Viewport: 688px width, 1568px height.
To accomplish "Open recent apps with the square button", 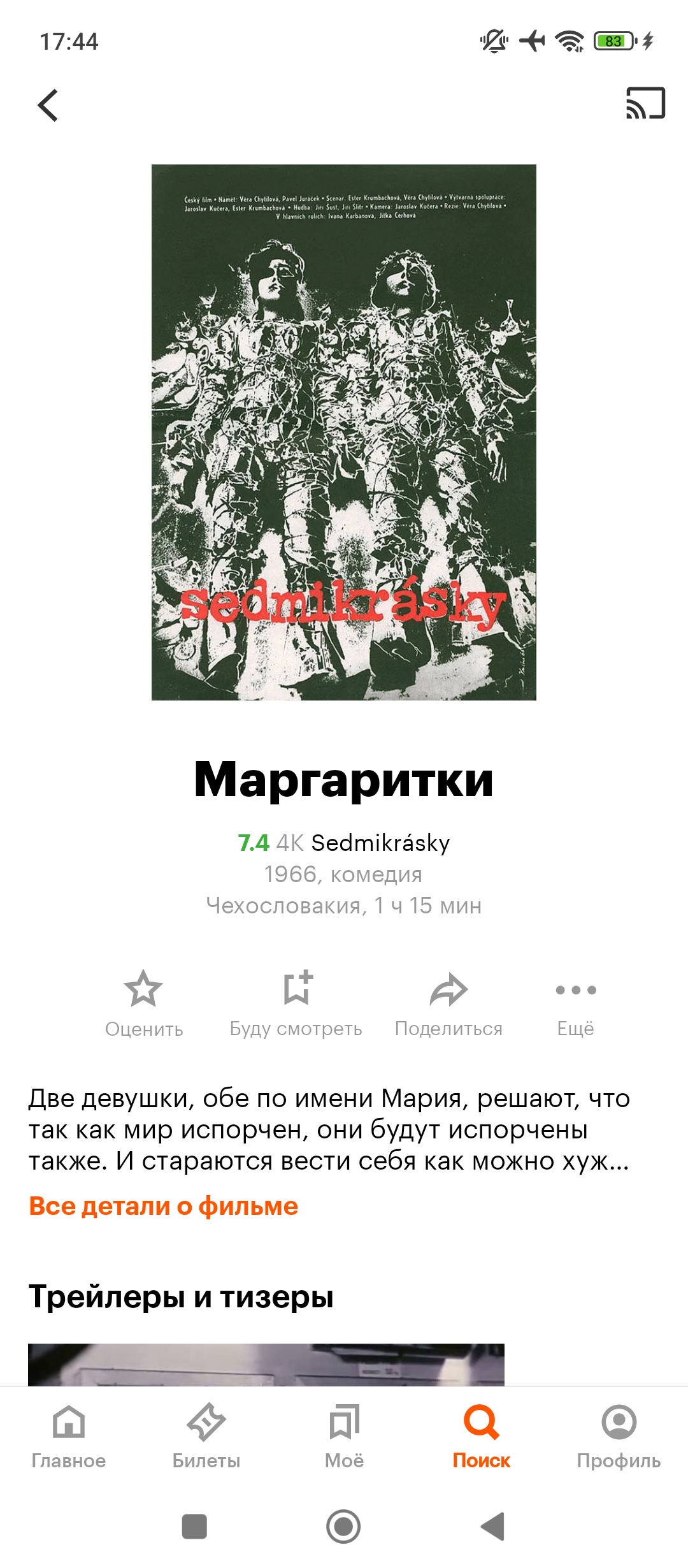I will tap(194, 1527).
